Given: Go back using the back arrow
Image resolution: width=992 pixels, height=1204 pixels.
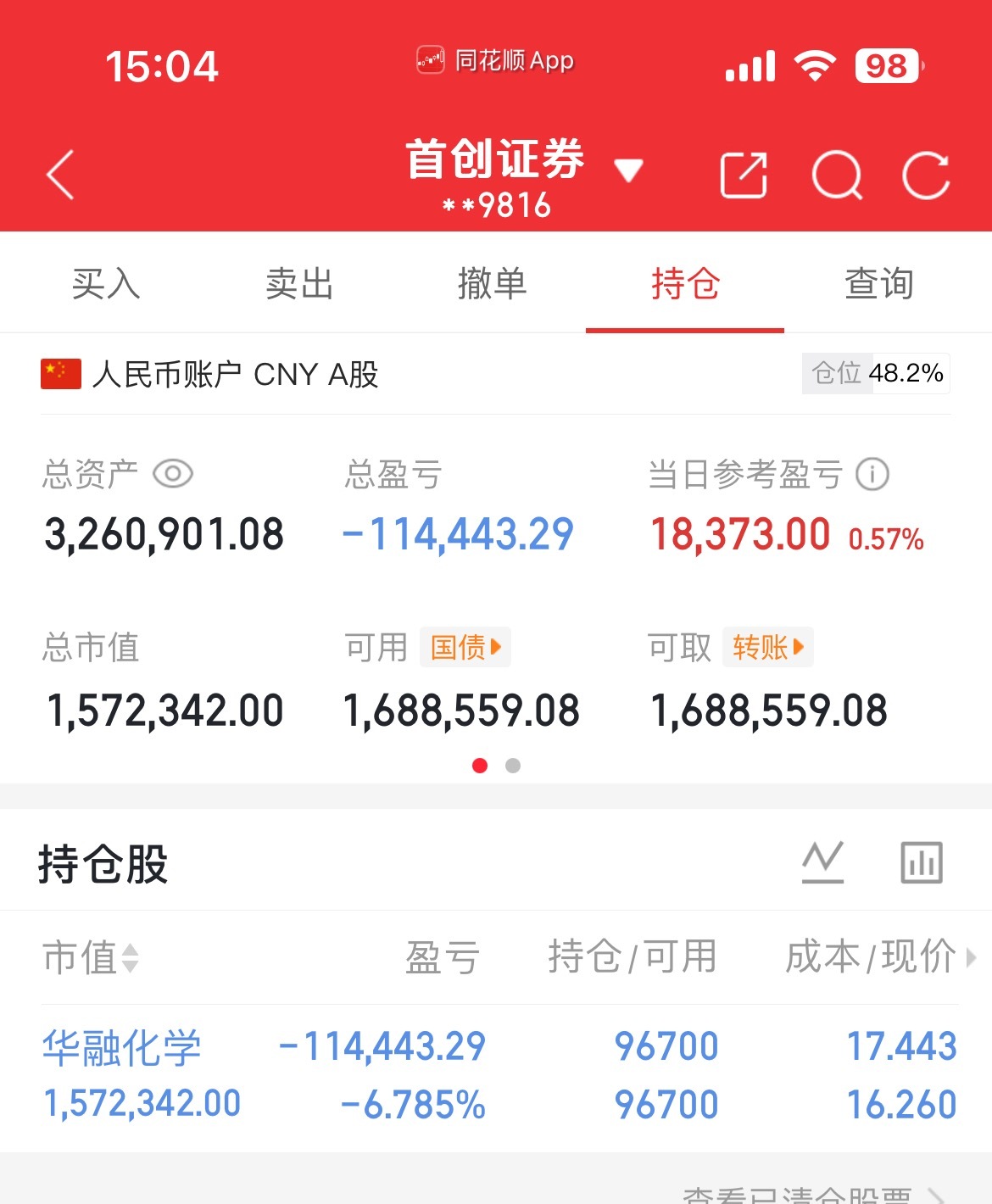Looking at the screenshot, I should click(59, 176).
